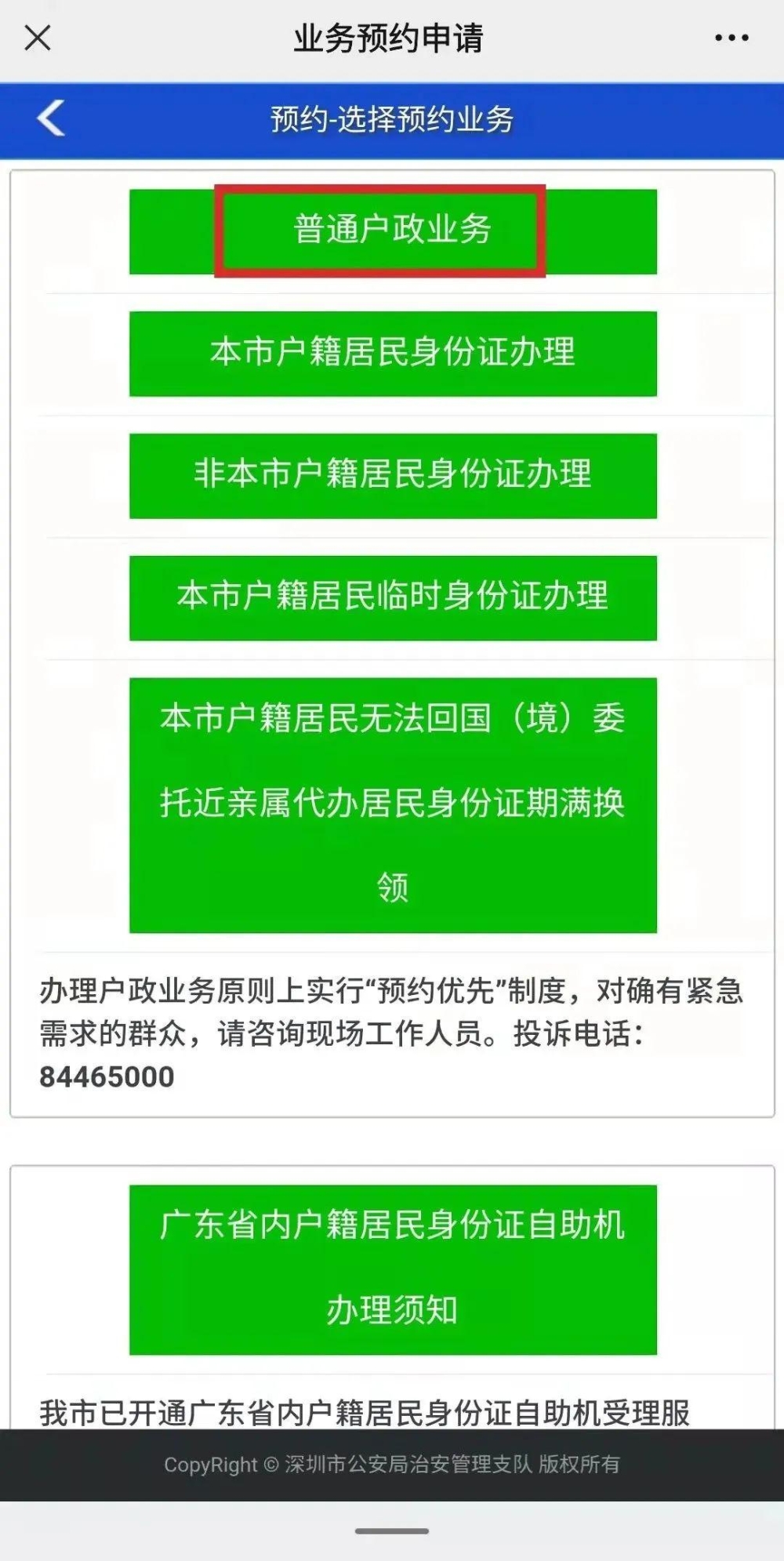
Task: Select 普通户政业务
Action: point(393,231)
